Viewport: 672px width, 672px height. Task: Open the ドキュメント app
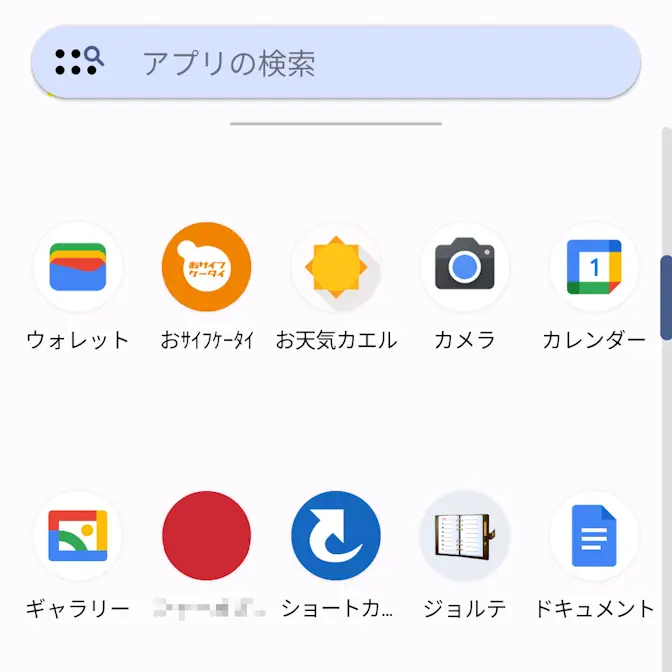click(594, 536)
